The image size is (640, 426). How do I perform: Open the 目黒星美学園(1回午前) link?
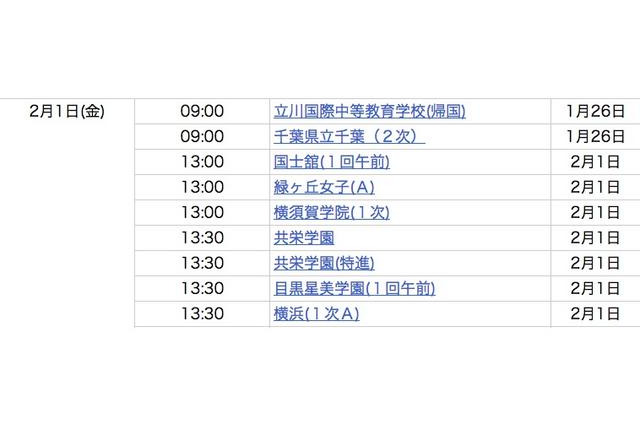[354, 289]
